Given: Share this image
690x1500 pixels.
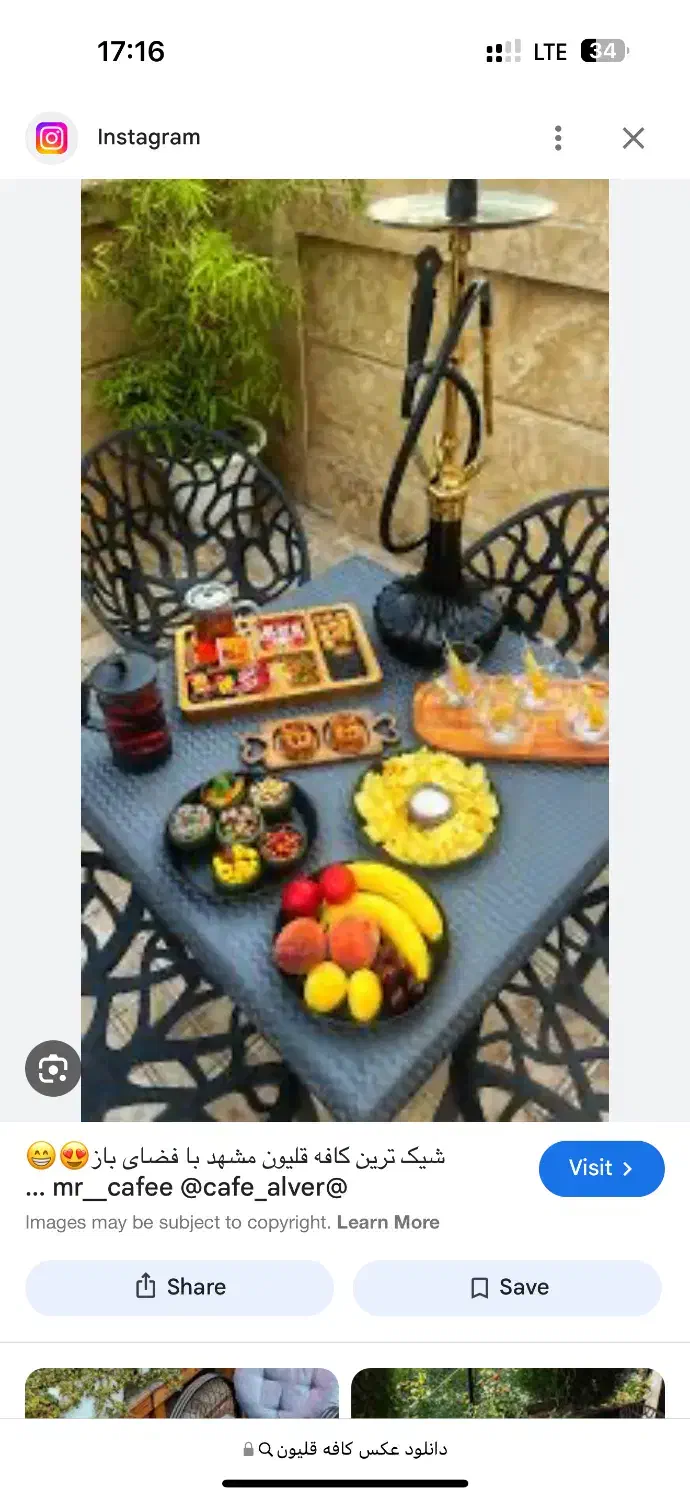Looking at the screenshot, I should point(179,1287).
